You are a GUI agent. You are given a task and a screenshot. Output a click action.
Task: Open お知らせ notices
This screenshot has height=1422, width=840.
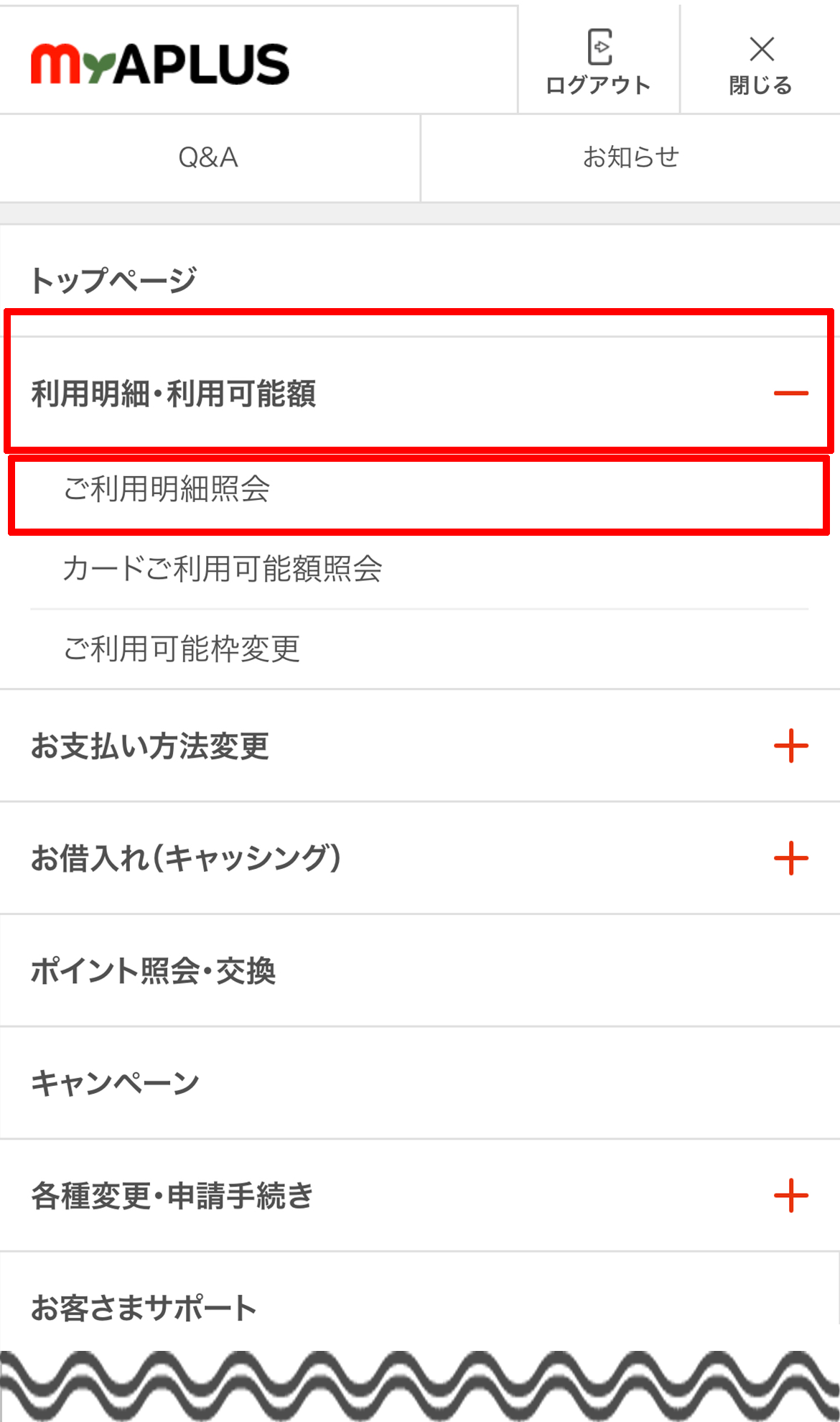pos(630,157)
